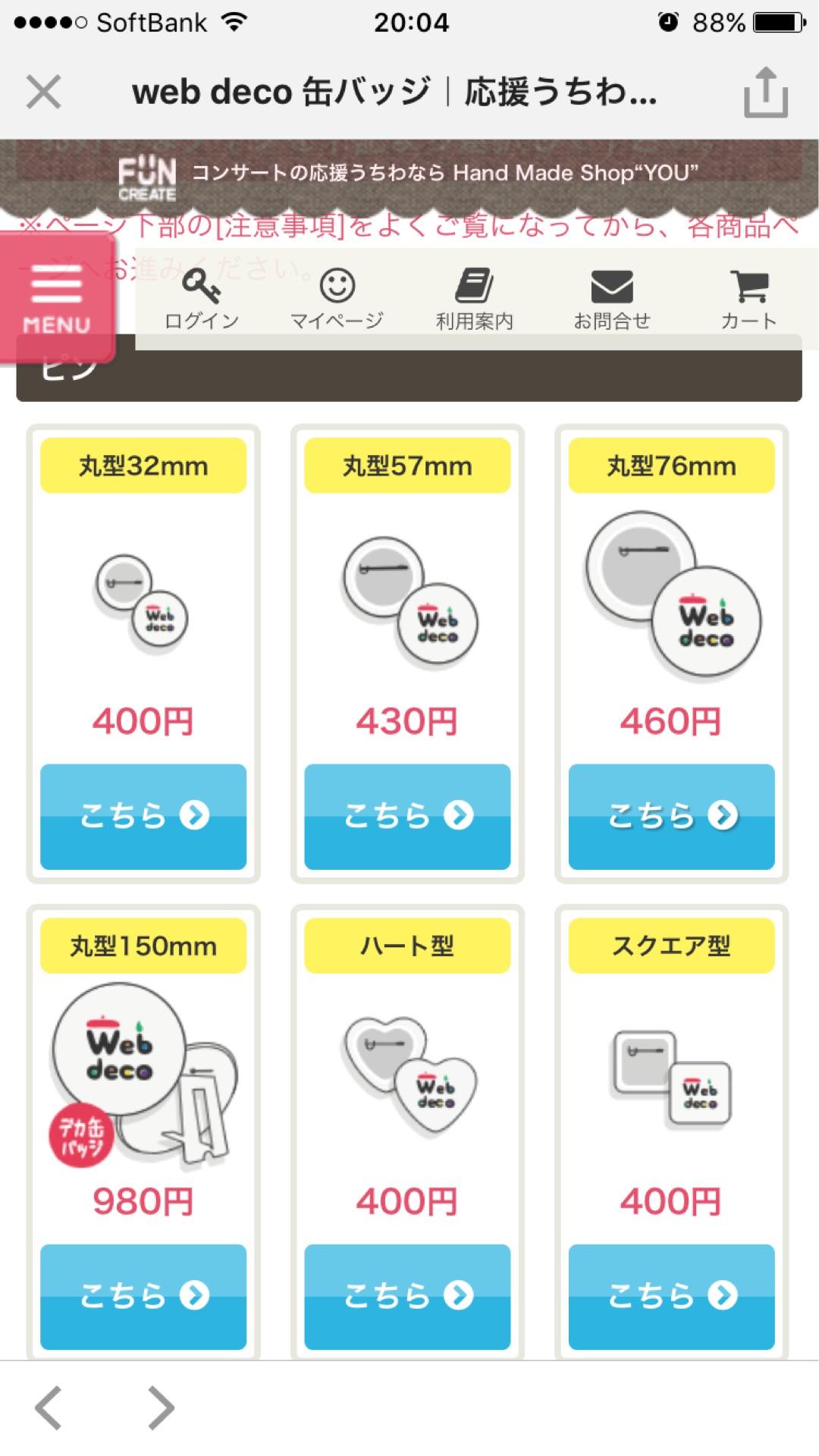The image size is (819, 1456).
Task: Select こちら for 丸型57mm badge
Action: pyautogui.click(x=407, y=816)
